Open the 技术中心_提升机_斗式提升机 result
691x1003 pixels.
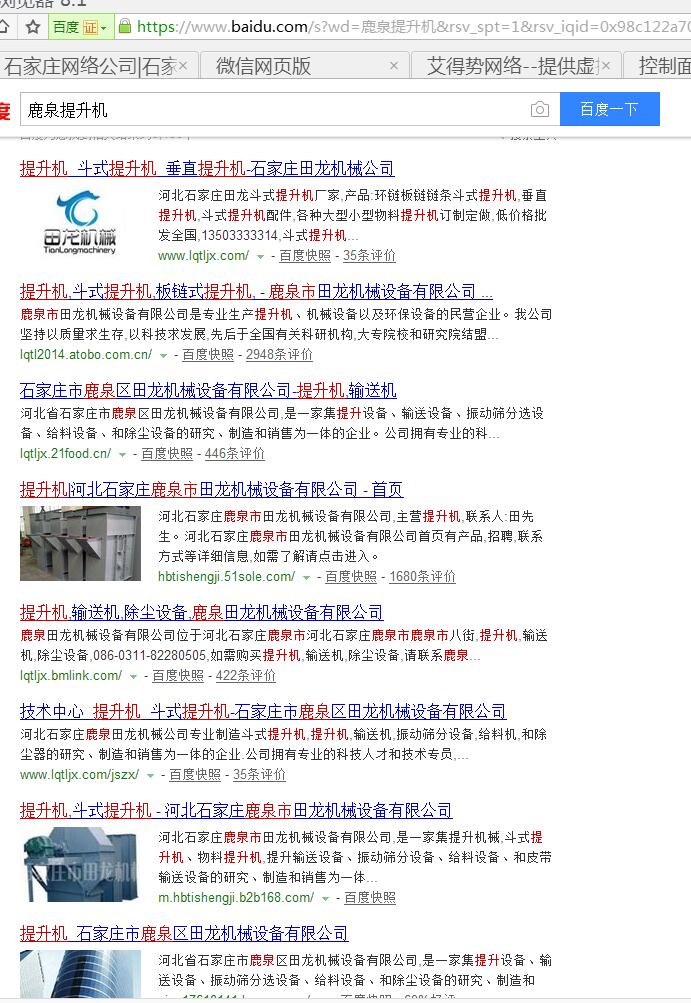click(x=263, y=711)
